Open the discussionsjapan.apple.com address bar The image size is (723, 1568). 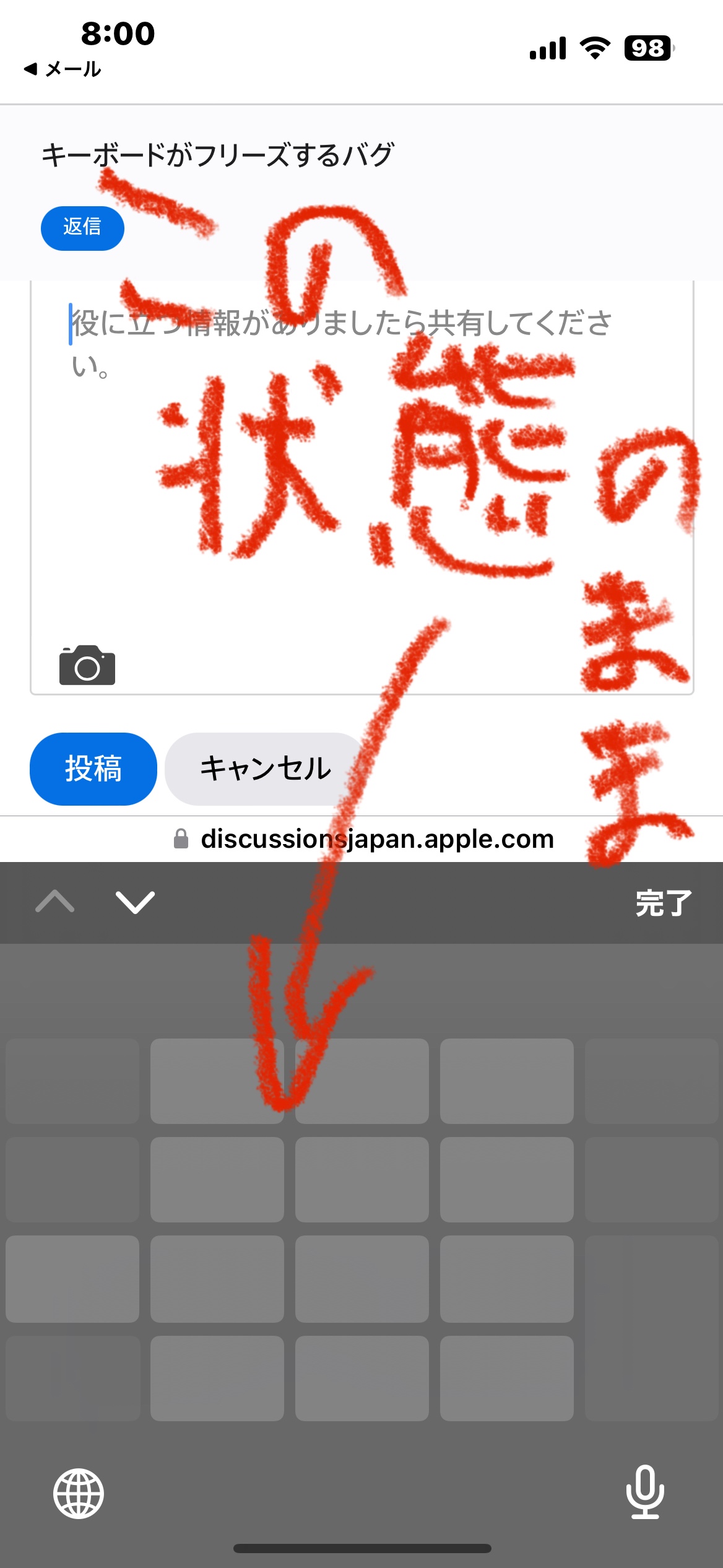click(x=364, y=839)
